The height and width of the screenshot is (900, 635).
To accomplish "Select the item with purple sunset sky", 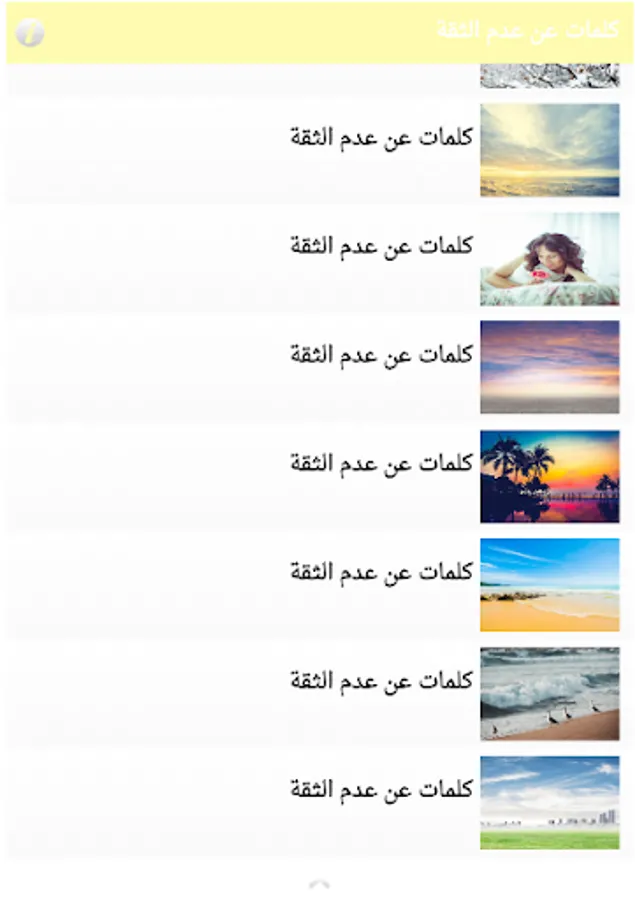I will click(x=318, y=367).
